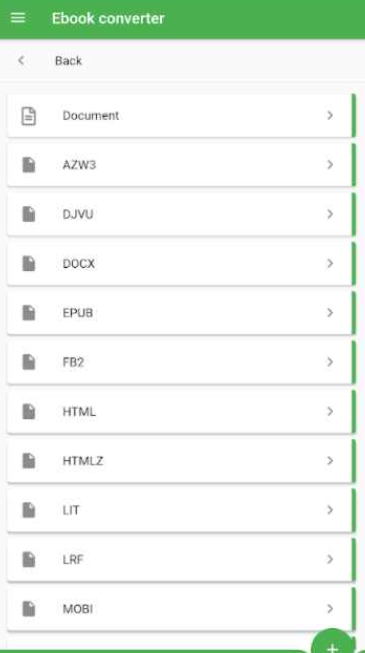This screenshot has width=365, height=653.
Task: Open the Document category row
Action: coord(181,115)
